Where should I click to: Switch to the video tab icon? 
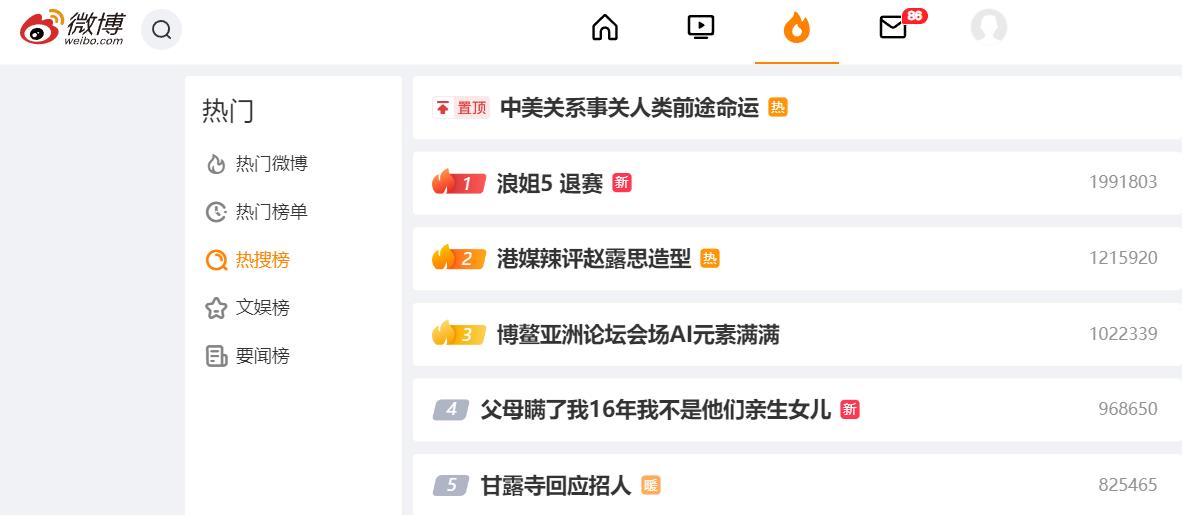point(701,27)
